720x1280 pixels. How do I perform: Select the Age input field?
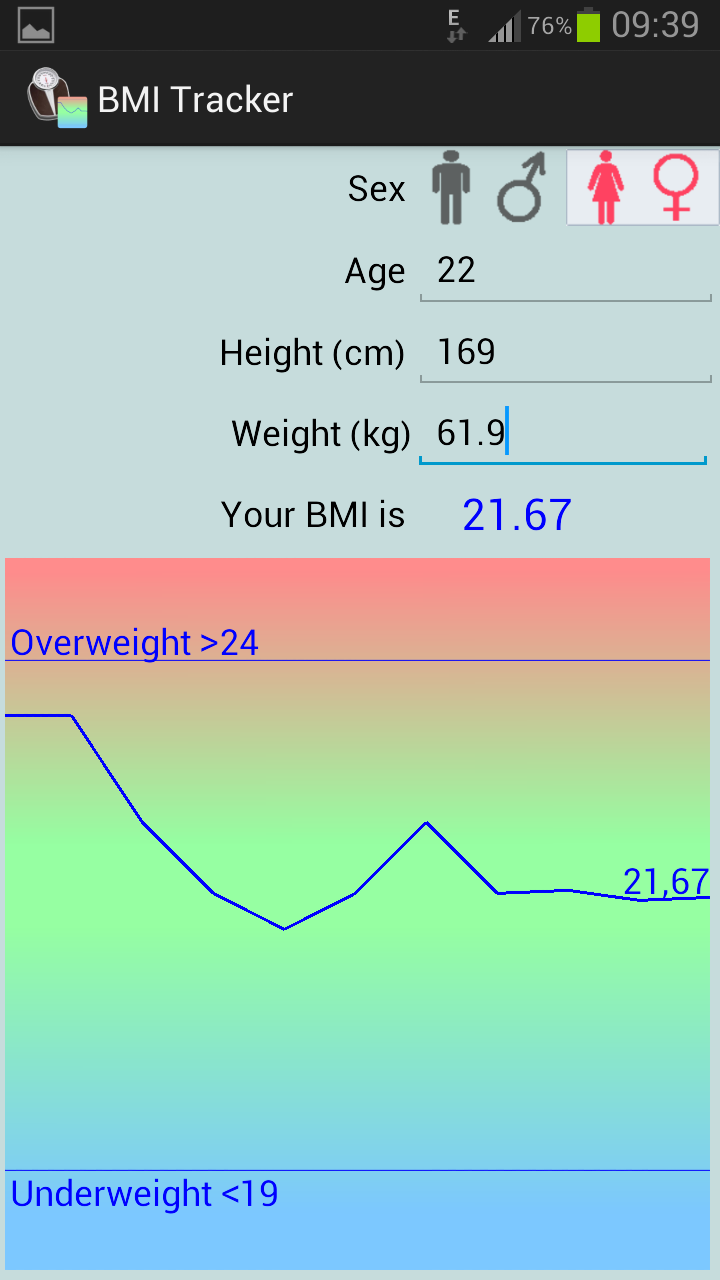click(565, 270)
